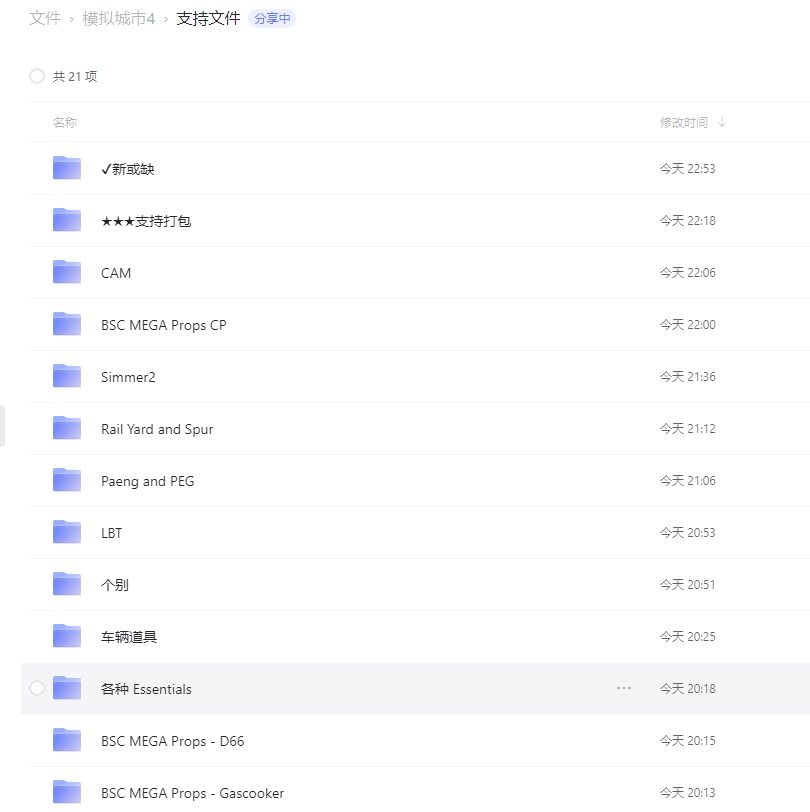Tick the checkbox for 各种 Essentials
This screenshot has width=810, height=812.
(37, 688)
